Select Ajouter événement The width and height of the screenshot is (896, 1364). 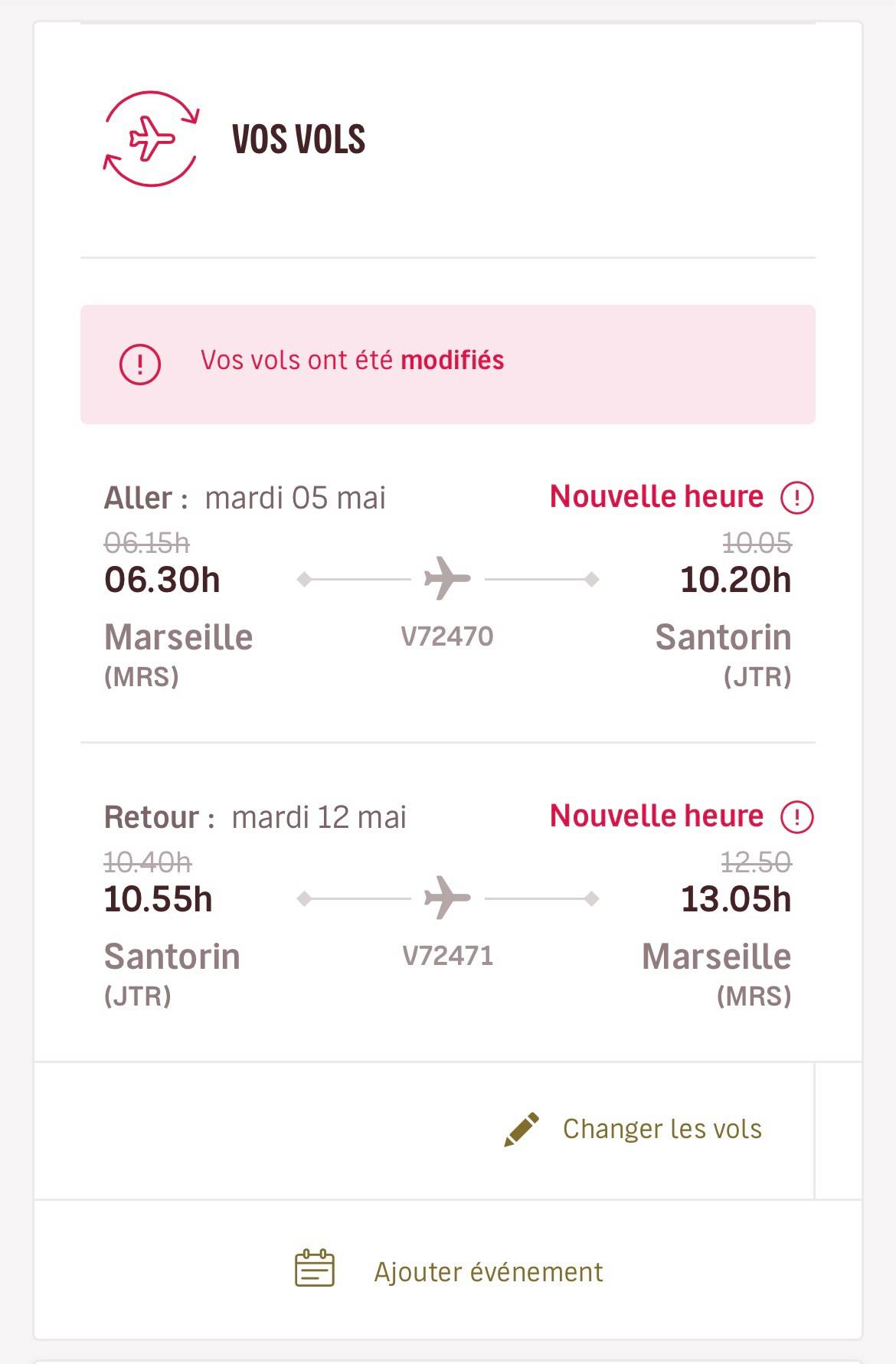pos(487,1271)
